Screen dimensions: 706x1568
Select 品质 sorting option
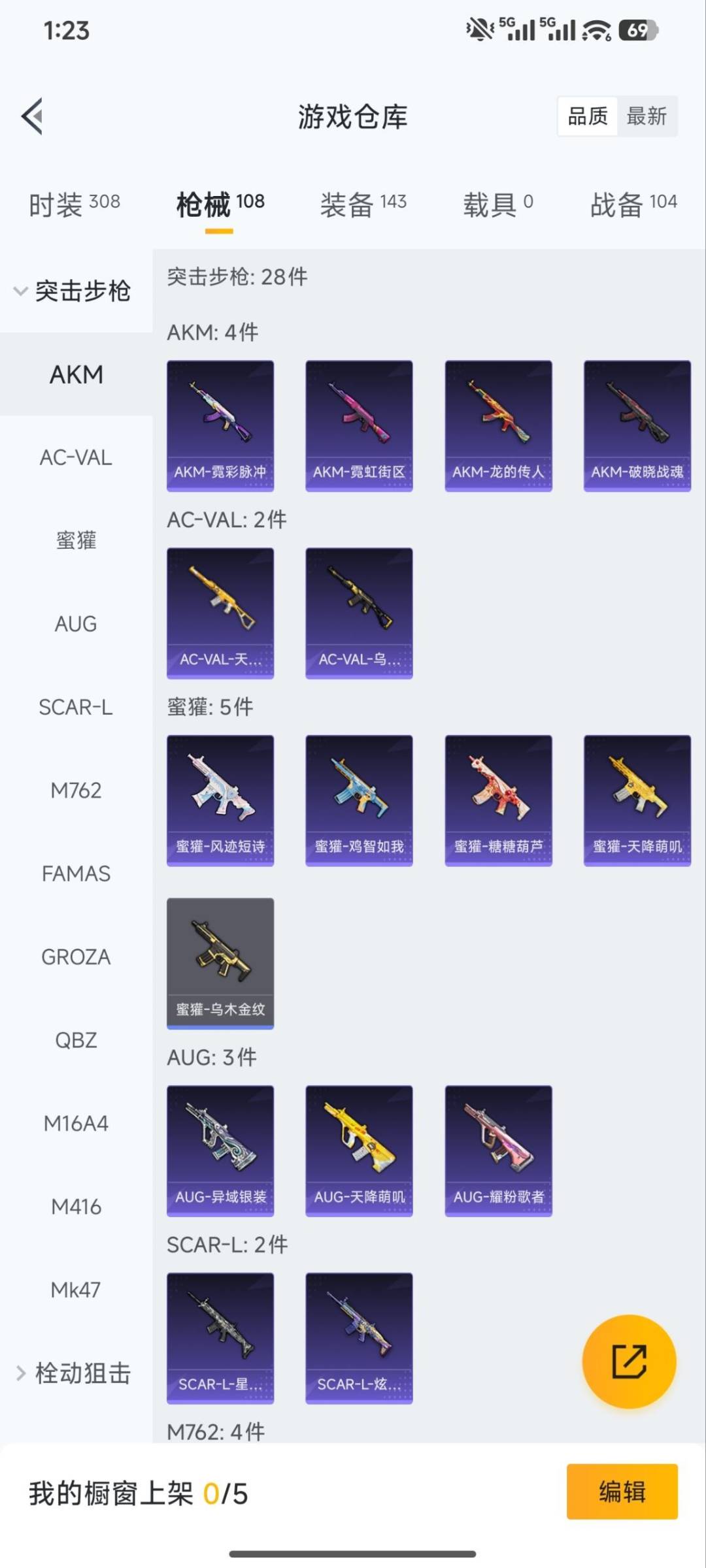click(586, 116)
